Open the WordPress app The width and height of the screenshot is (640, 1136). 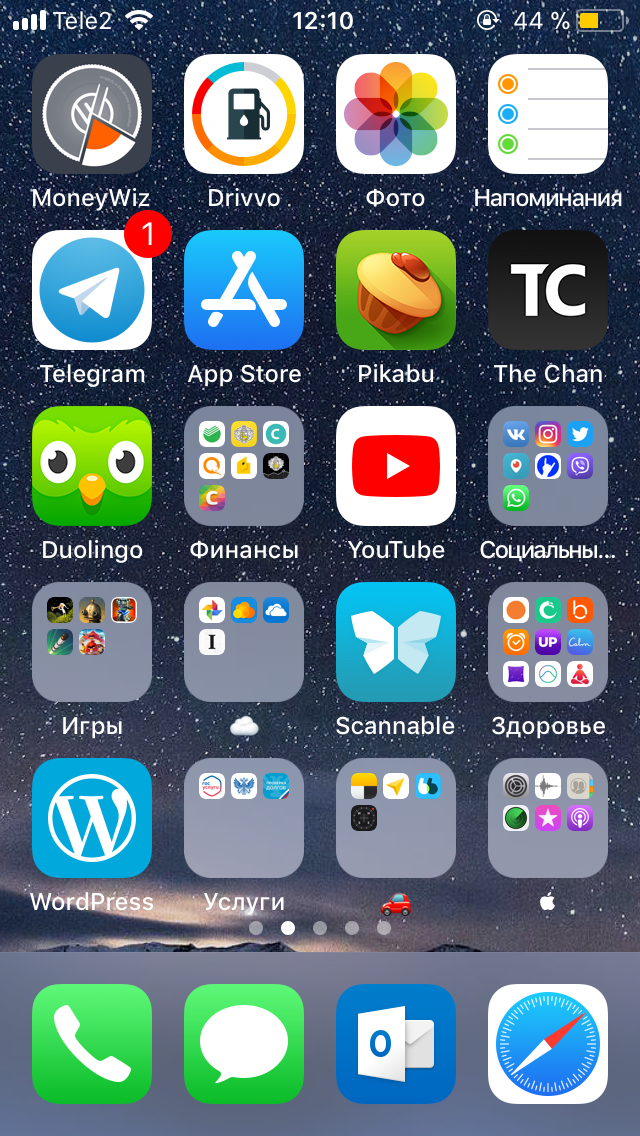pos(92,818)
